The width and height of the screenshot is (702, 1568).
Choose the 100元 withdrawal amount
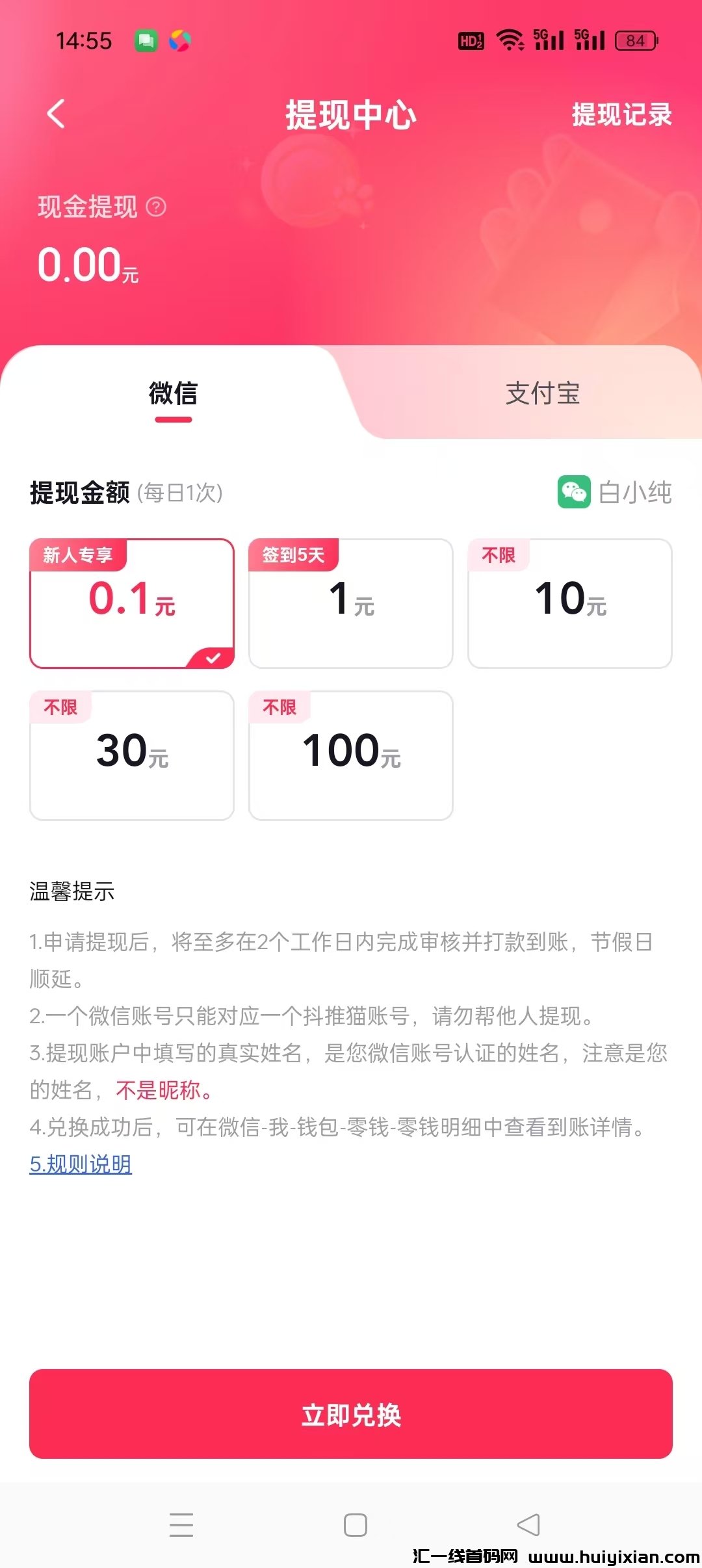351,755
